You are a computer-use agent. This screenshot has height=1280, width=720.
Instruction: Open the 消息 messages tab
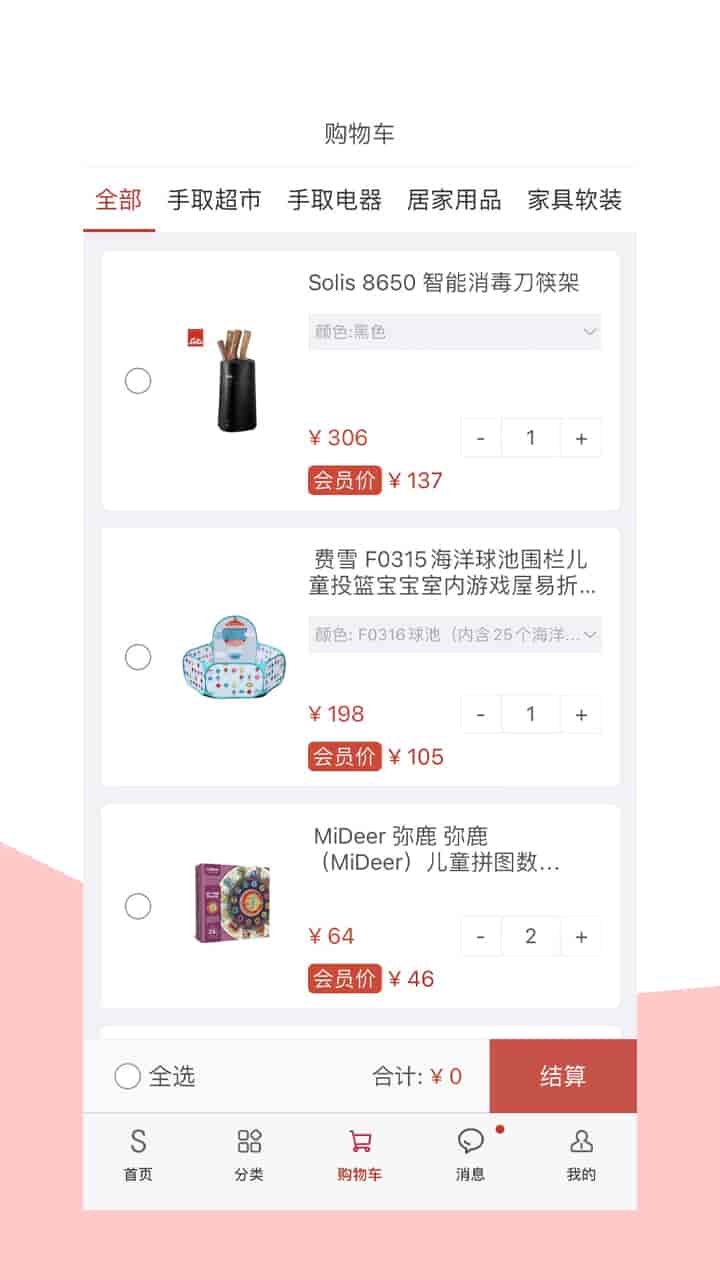(470, 1155)
